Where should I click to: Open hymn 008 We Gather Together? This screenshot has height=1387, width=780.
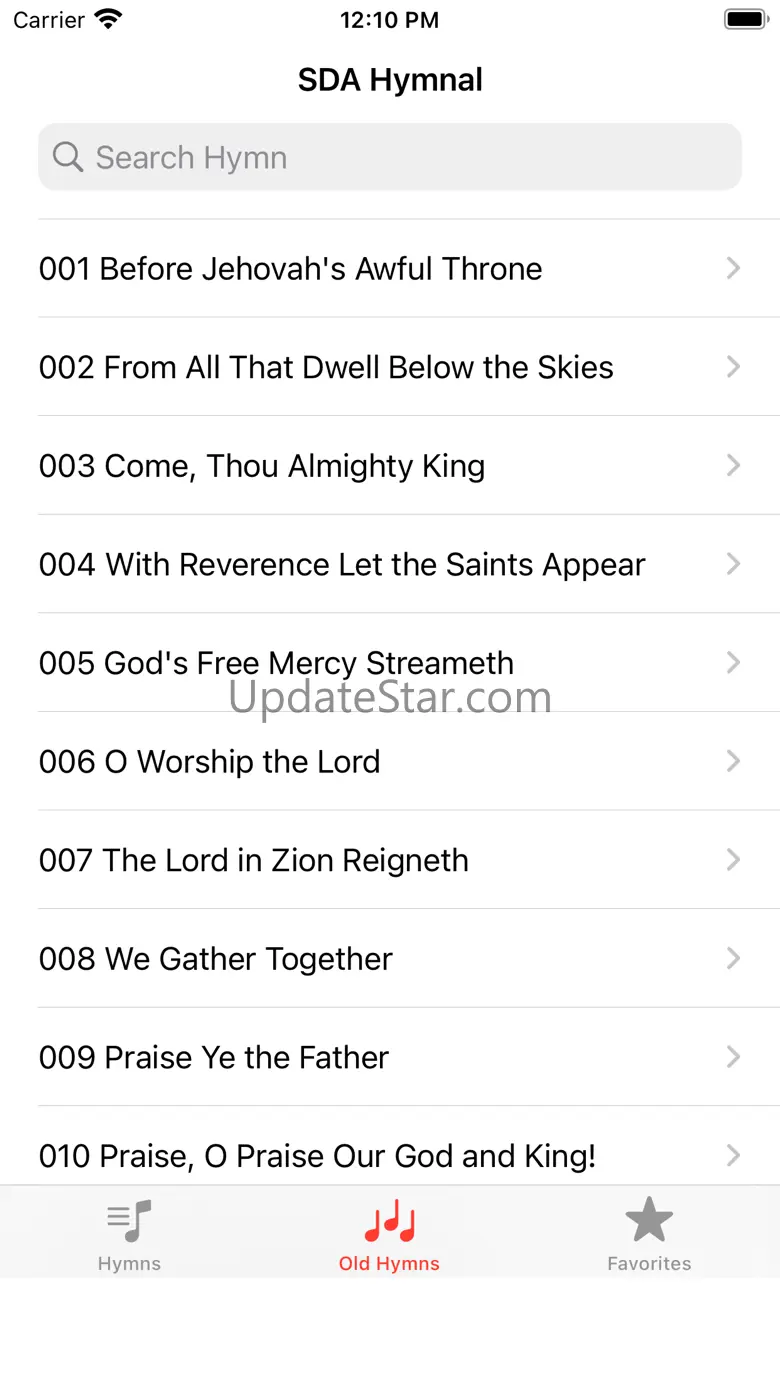point(390,958)
